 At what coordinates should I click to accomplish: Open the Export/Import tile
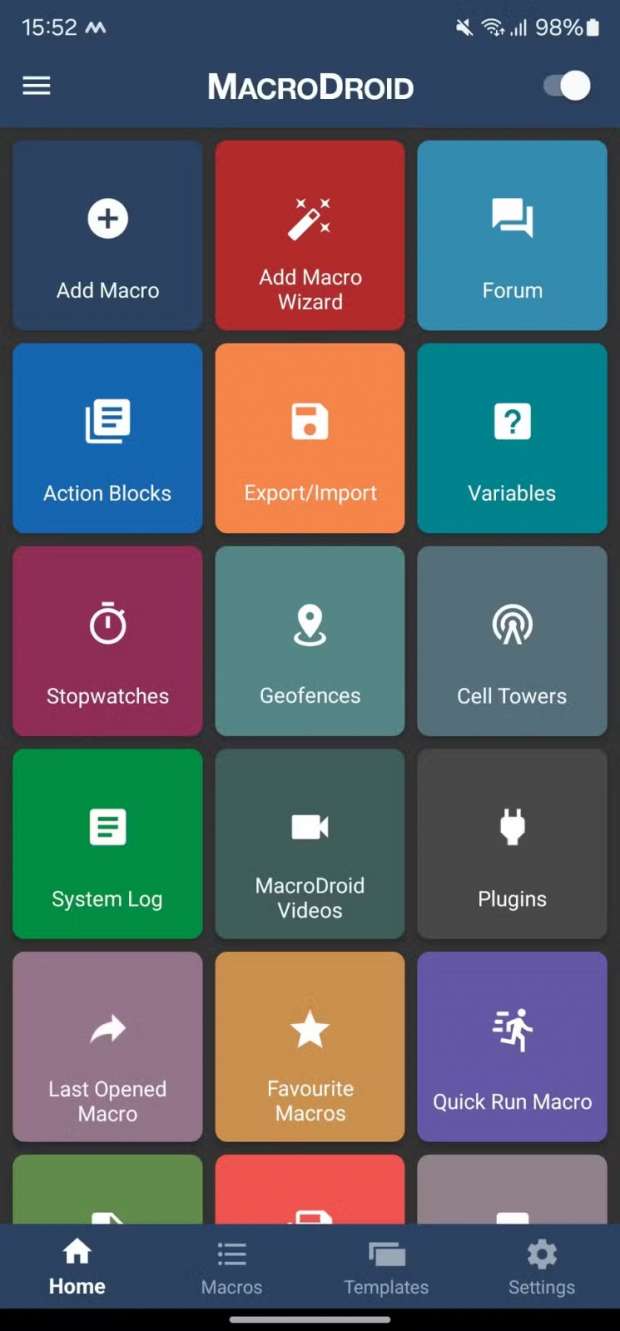310,438
